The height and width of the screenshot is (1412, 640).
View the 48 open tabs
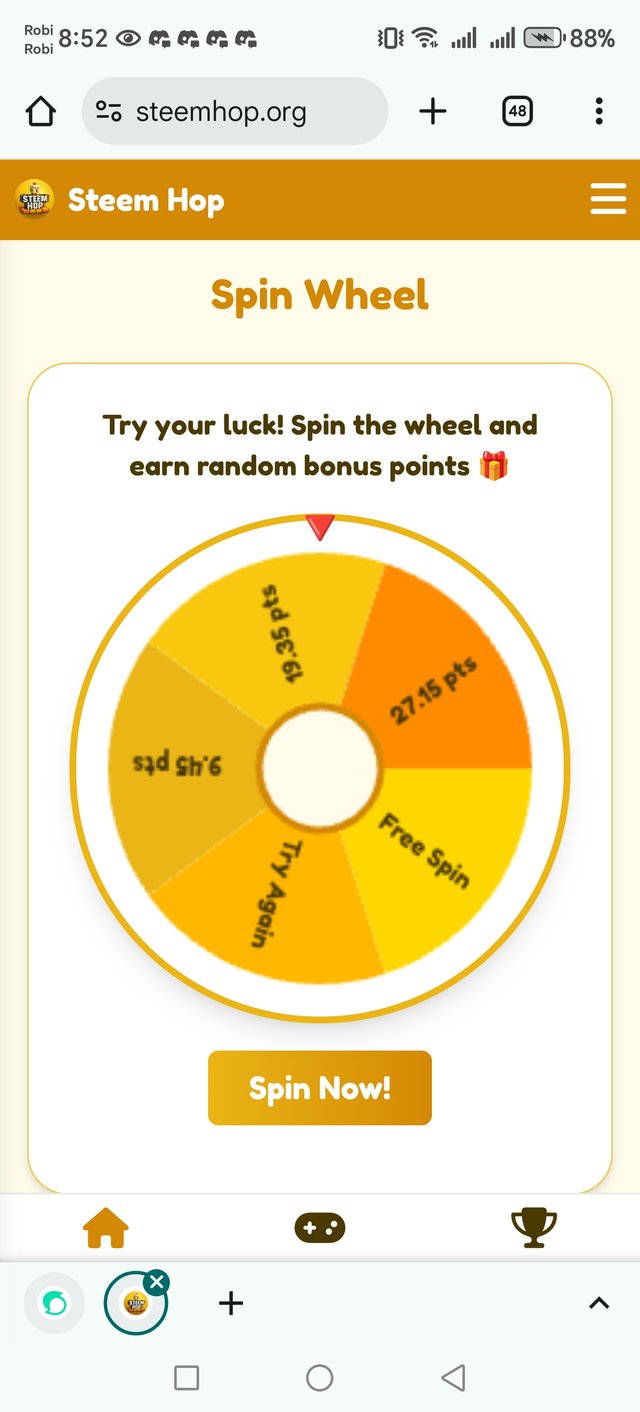pos(517,112)
